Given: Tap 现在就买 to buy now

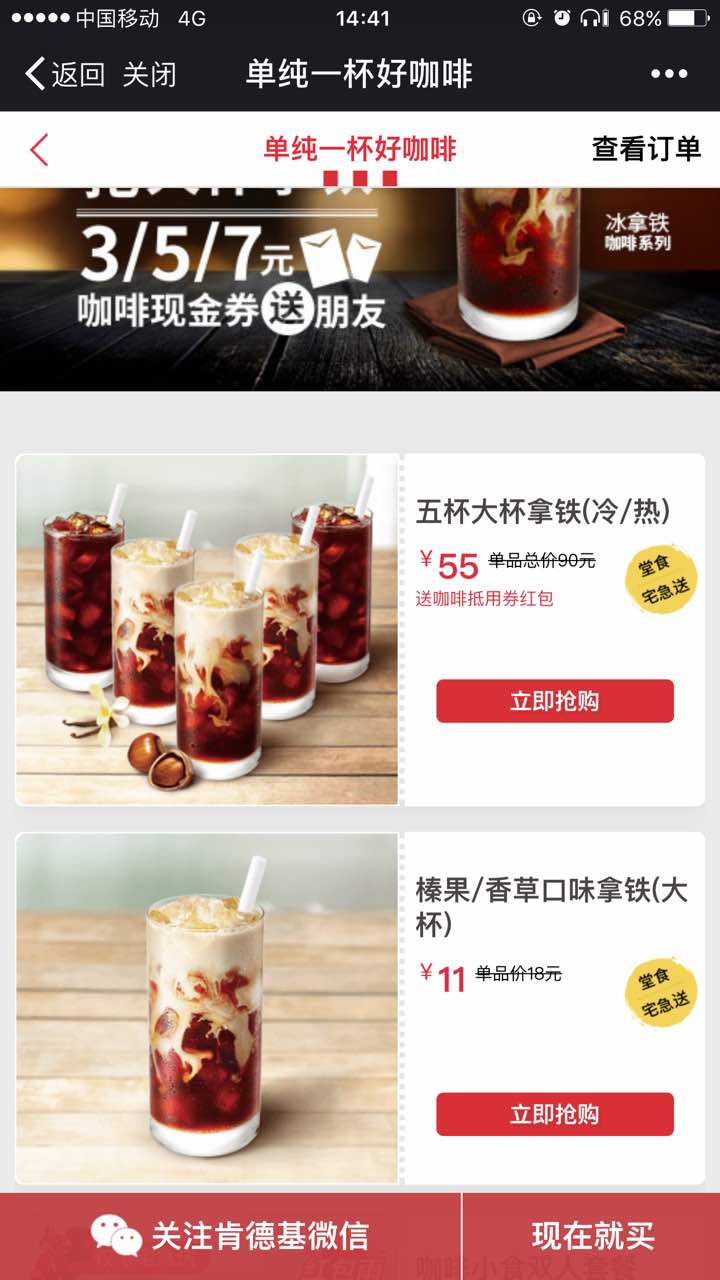Looking at the screenshot, I should 592,1236.
